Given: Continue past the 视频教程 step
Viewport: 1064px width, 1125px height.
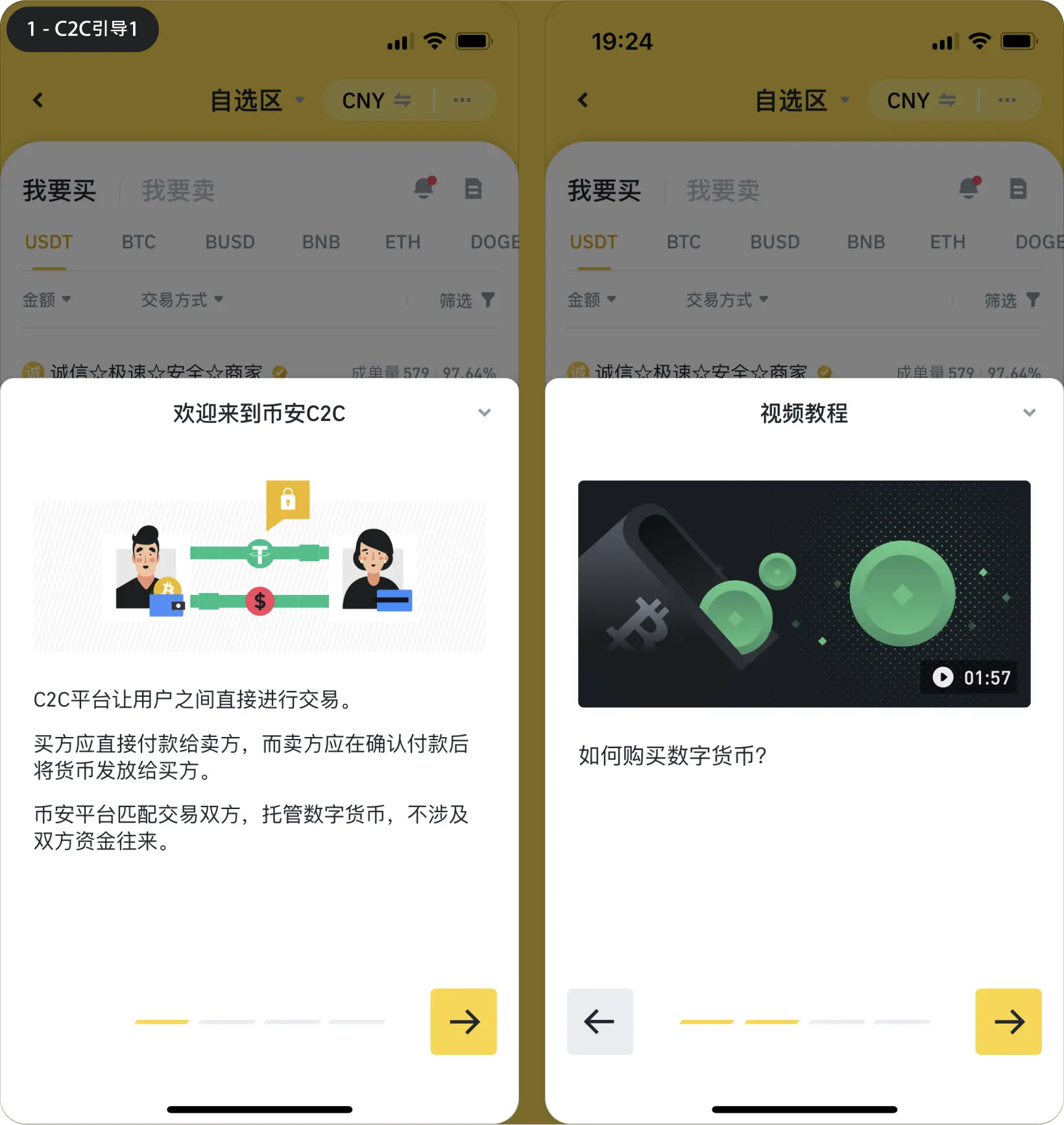Looking at the screenshot, I should [1008, 1021].
